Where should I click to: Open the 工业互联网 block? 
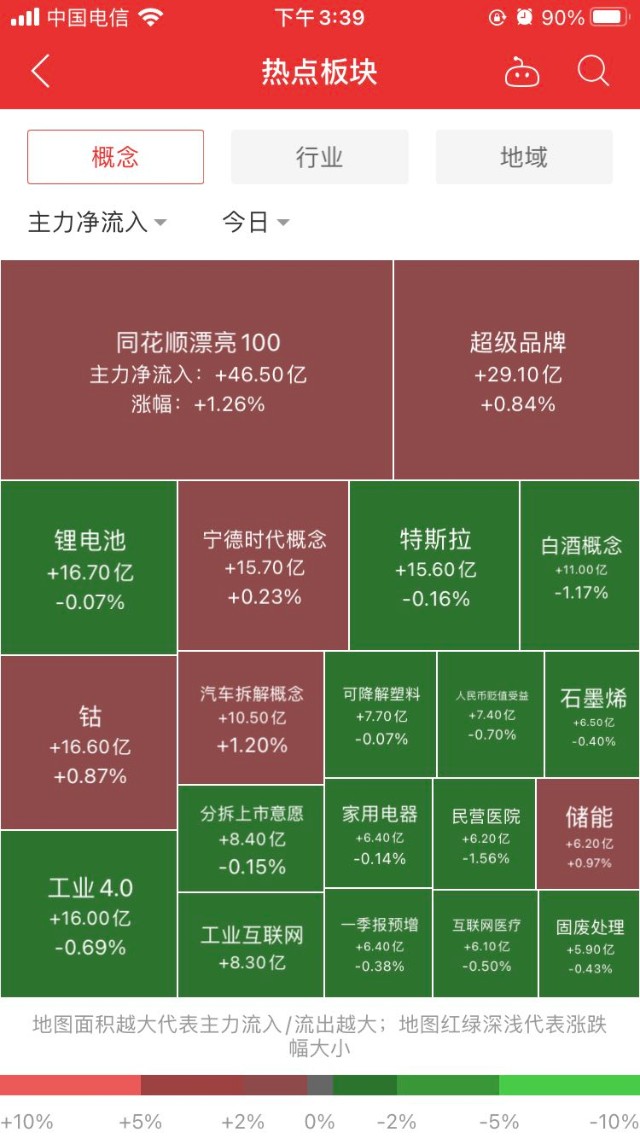[251, 945]
